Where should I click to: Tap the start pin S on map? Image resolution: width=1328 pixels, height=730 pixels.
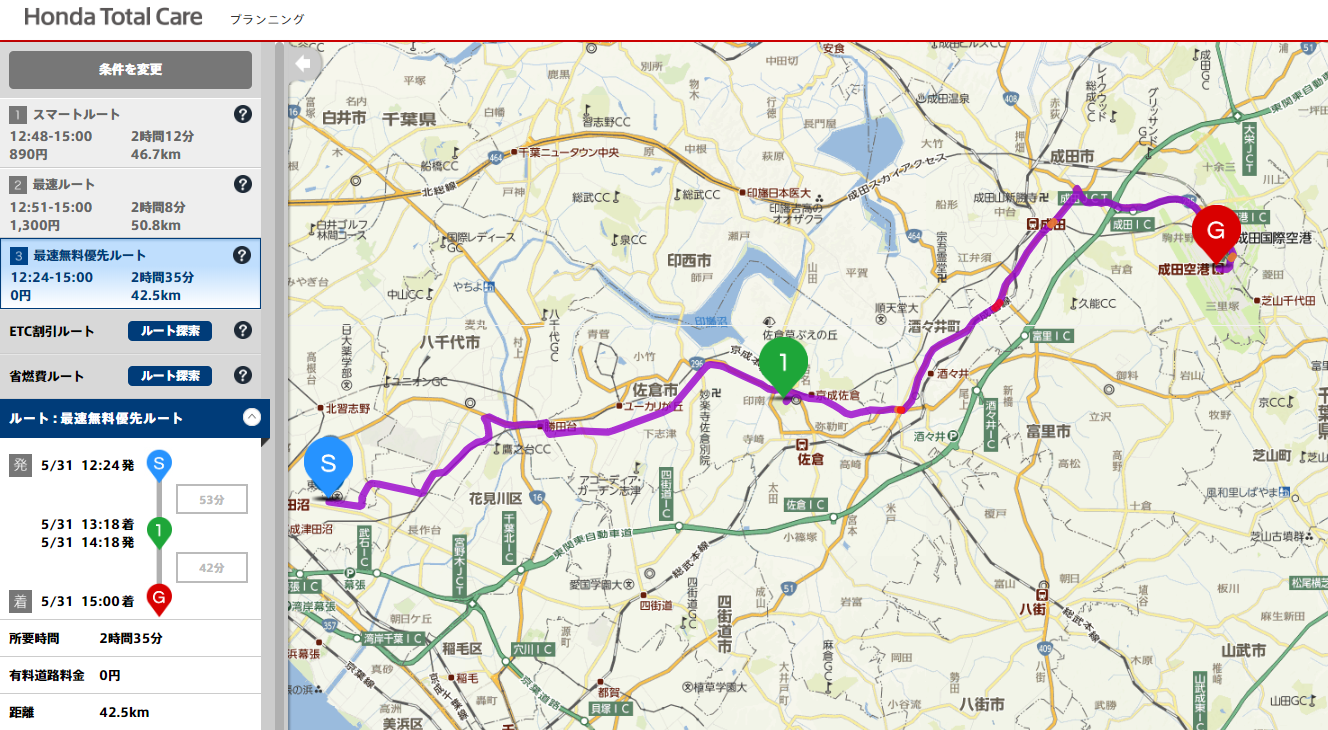[x=333, y=463]
